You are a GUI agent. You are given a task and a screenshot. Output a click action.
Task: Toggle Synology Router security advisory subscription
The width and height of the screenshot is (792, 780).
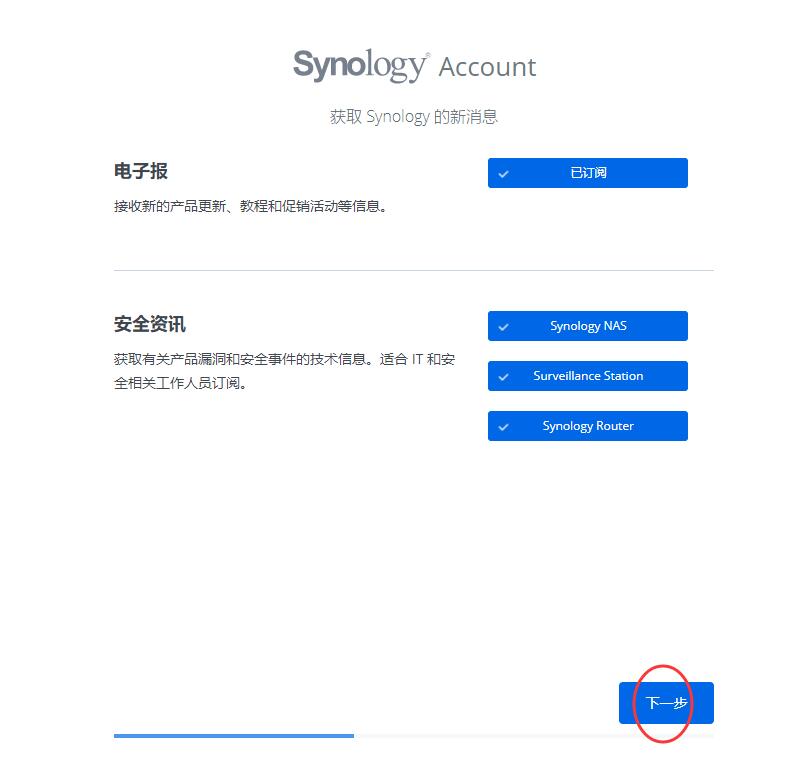(588, 426)
